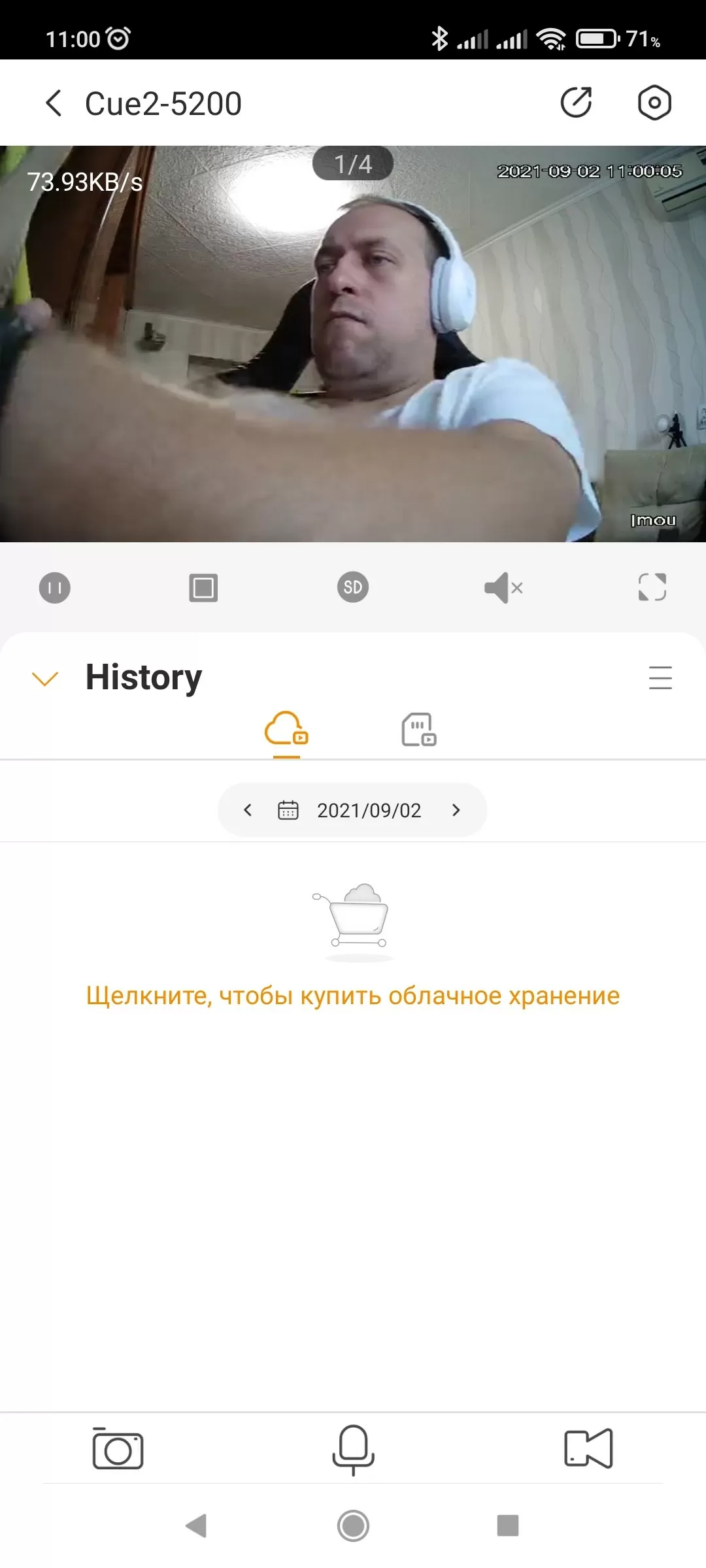Change the SD video quality
706x1568 pixels.
(353, 587)
